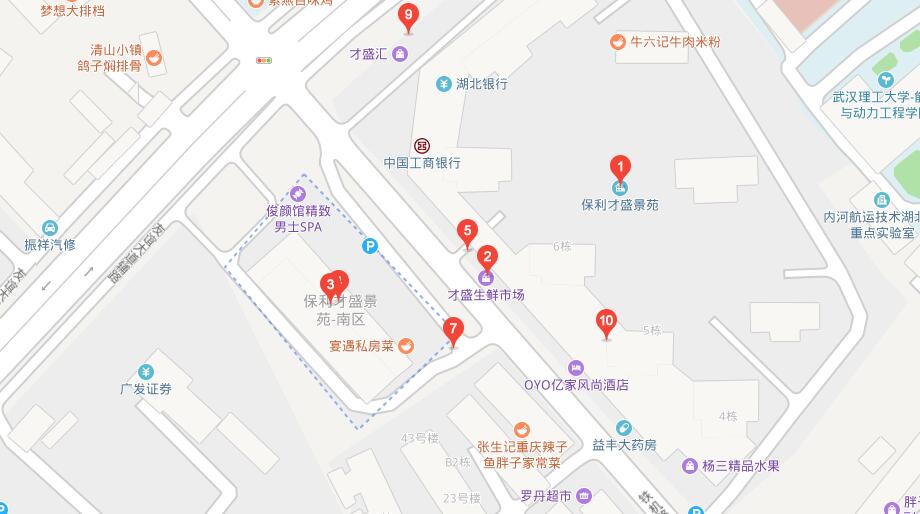Screen dimensions: 920x514
Task: Open 振祥汽修 car repair icon
Action: 50,227
